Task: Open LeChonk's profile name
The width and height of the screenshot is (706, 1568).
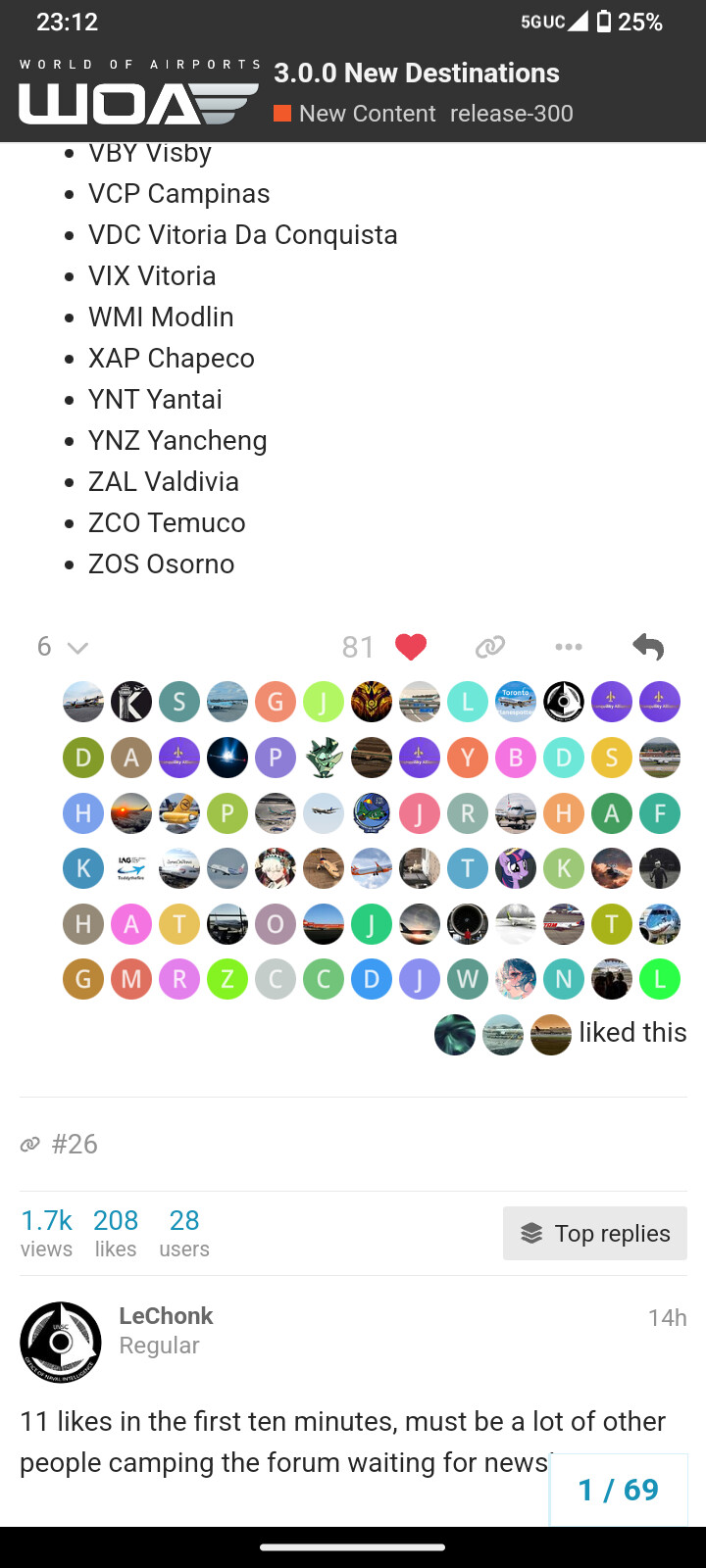Action: pos(166,1315)
